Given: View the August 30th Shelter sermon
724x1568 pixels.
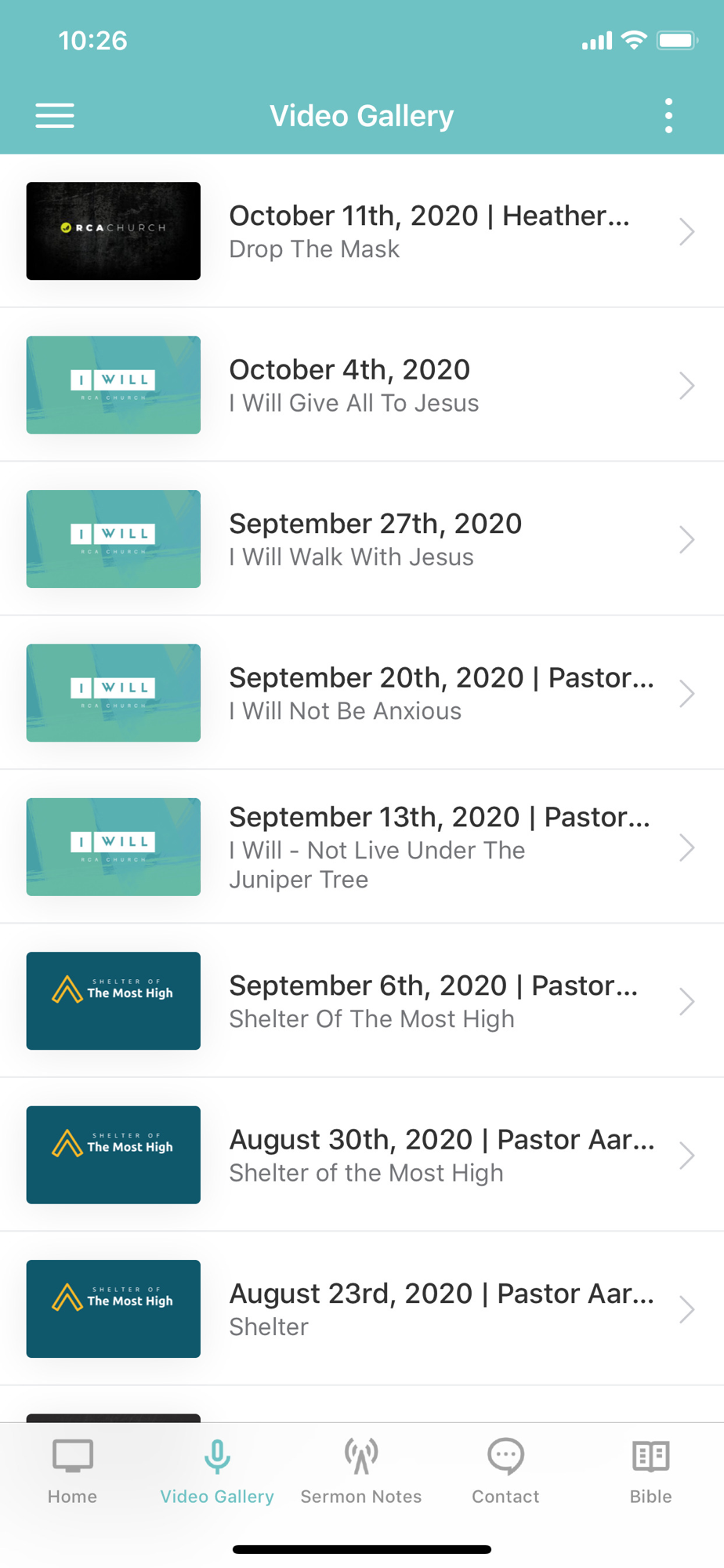Looking at the screenshot, I should (x=362, y=1155).
